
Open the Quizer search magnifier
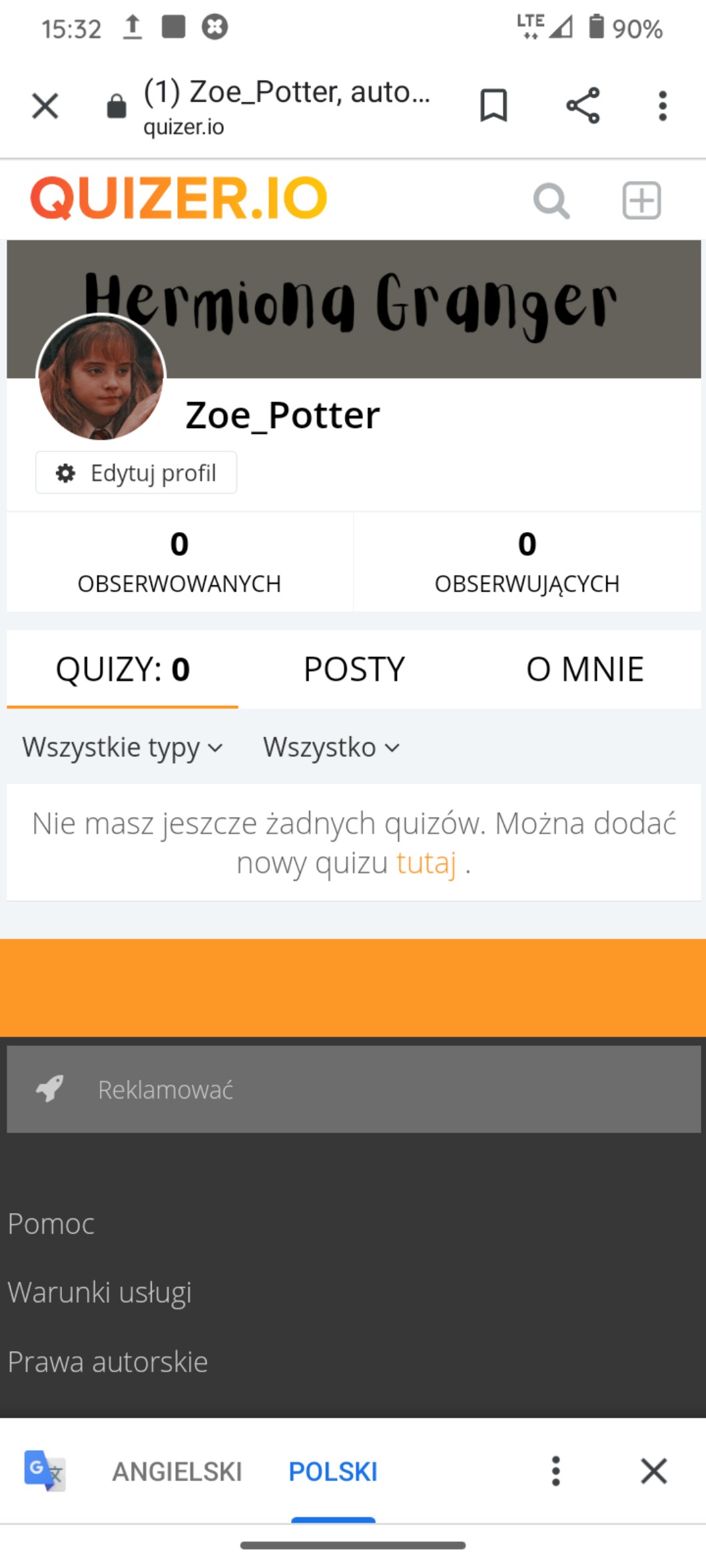[x=551, y=200]
